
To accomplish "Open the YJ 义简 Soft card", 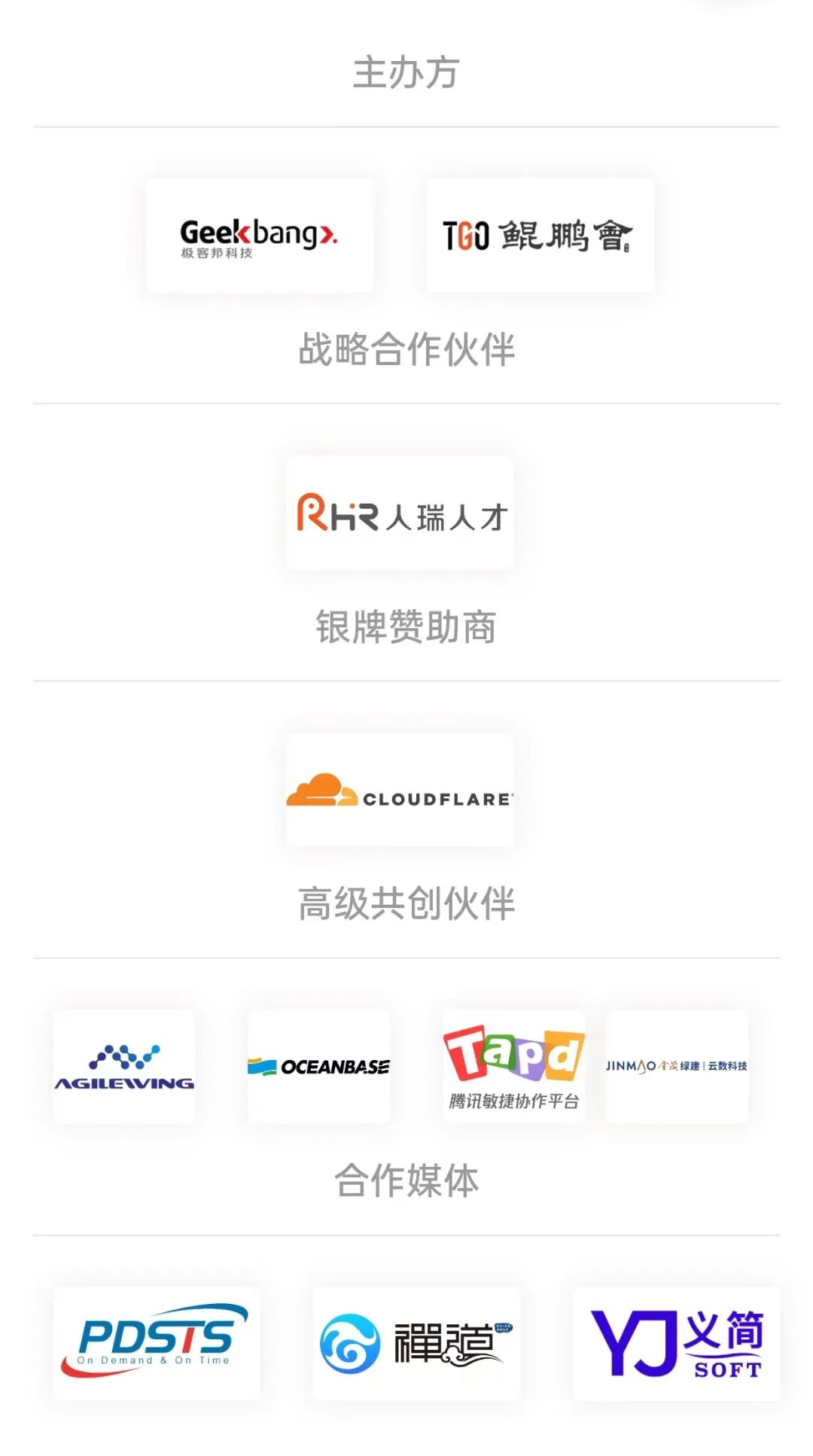I will coord(677,1344).
